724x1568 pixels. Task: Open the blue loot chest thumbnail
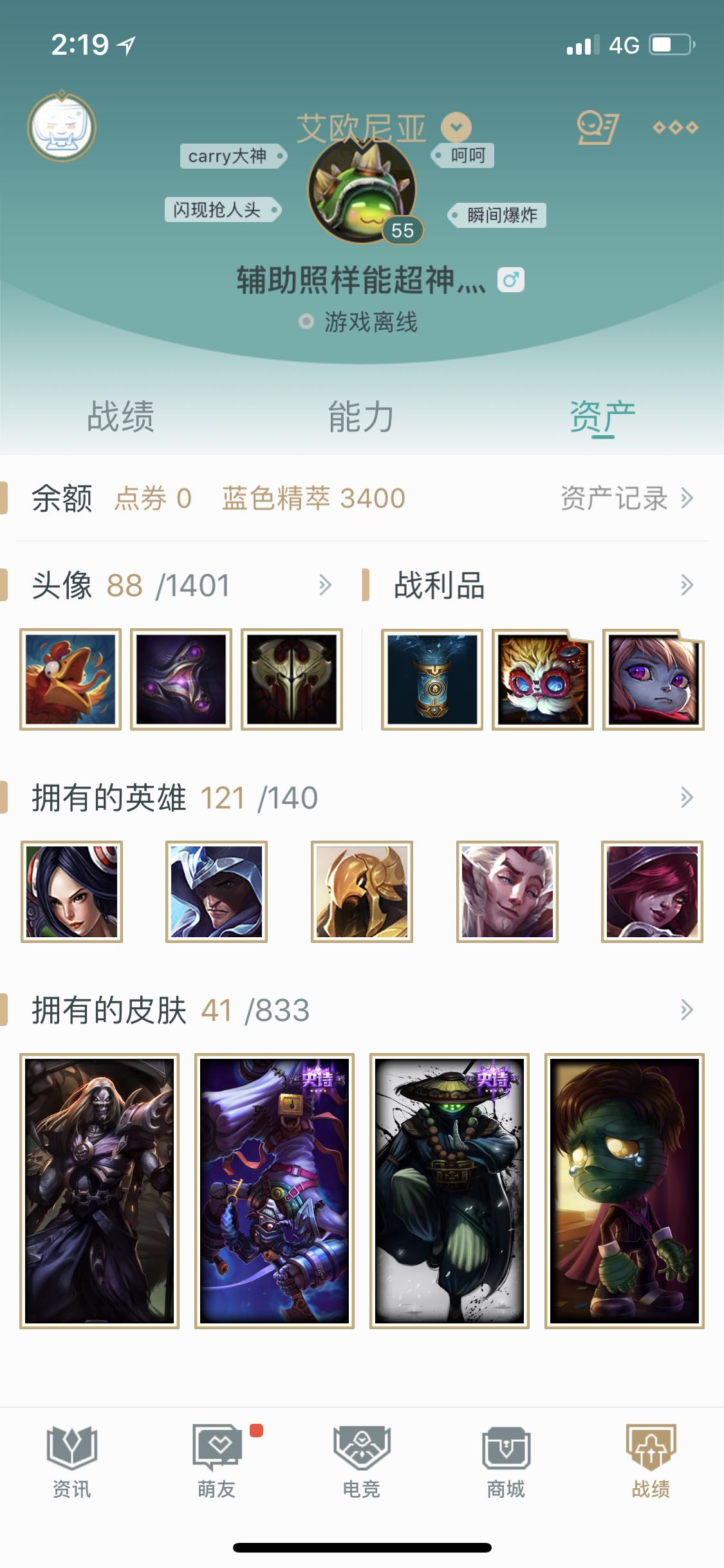pyautogui.click(x=432, y=679)
